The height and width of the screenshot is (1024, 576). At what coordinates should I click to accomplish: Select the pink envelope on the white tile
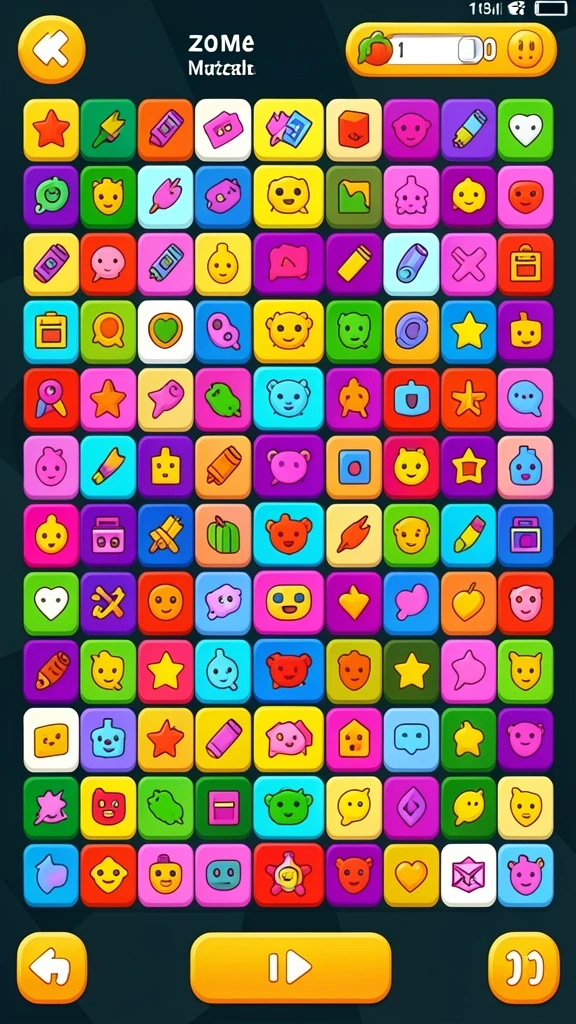click(x=469, y=875)
